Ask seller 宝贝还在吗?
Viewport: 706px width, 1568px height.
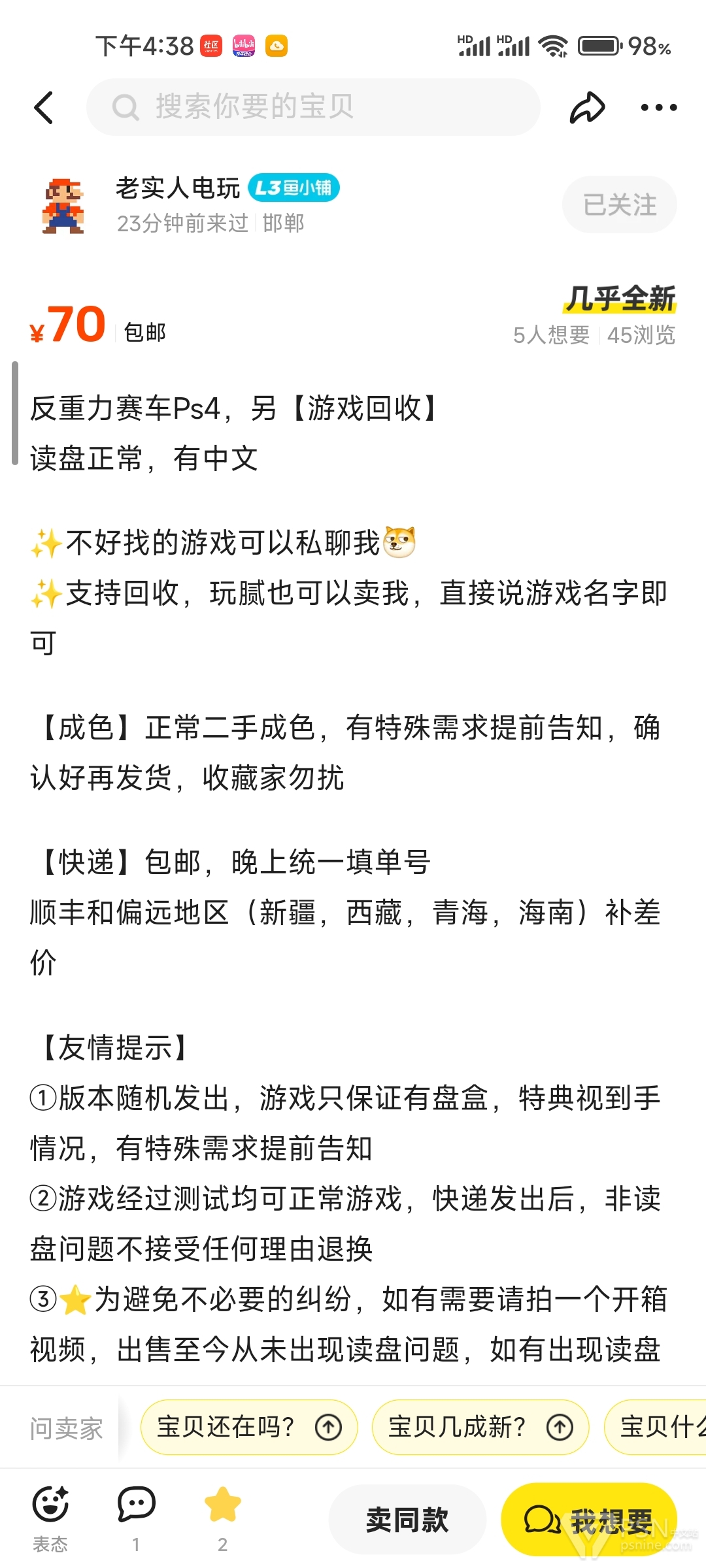(249, 1427)
